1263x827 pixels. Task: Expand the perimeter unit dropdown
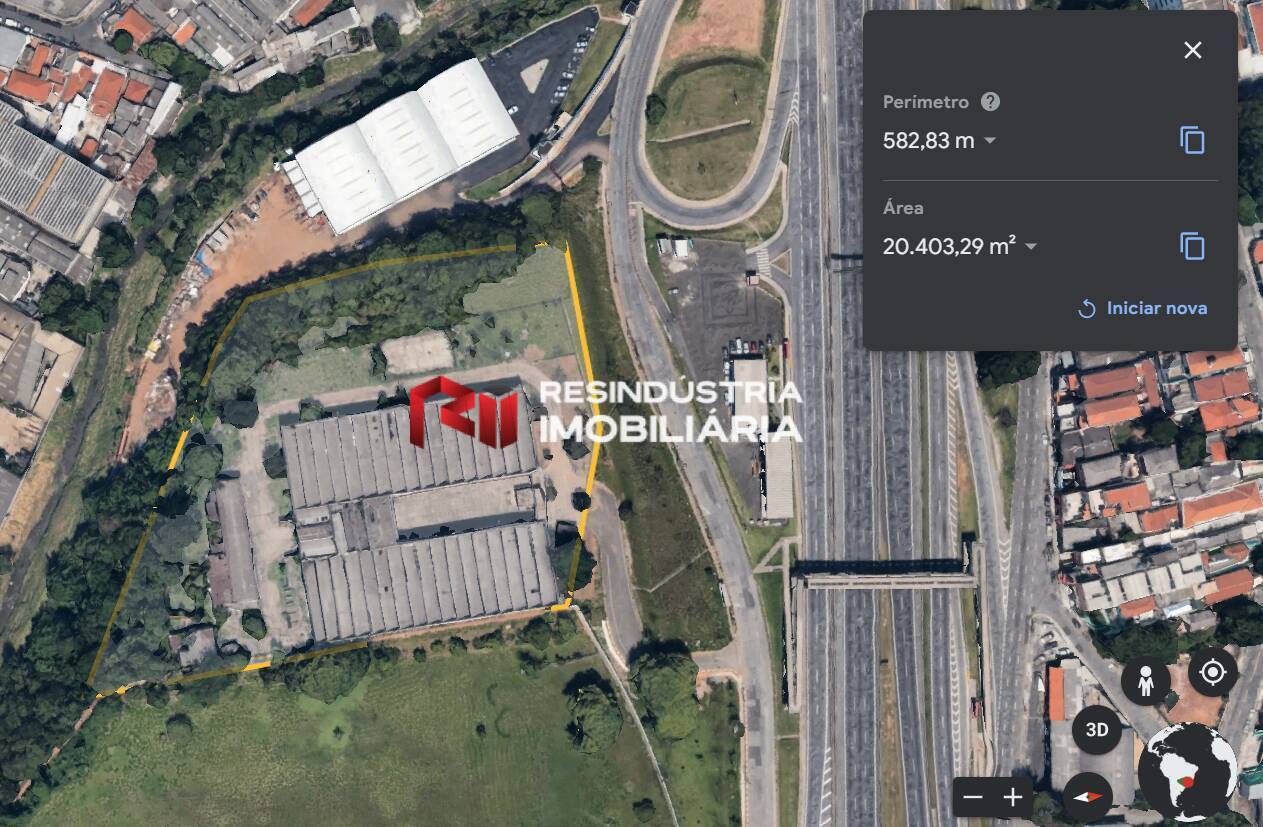[x=990, y=141]
